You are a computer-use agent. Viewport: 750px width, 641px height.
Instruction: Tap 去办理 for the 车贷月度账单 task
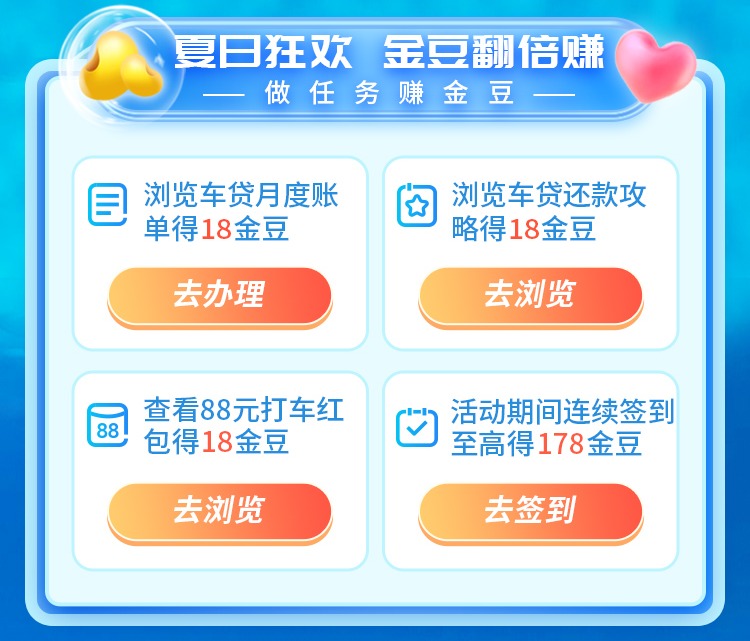(x=219, y=295)
